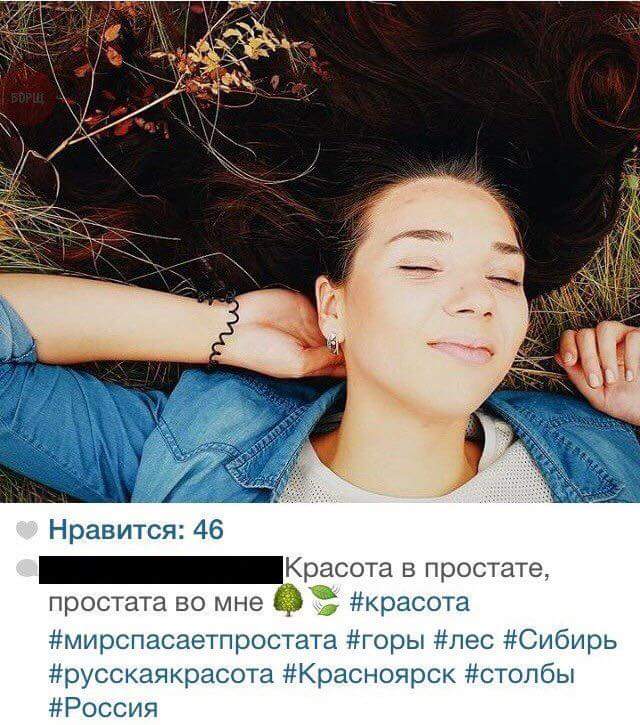Open the #русскаякрасота hashtag
Image resolution: width=640 pixels, height=725 pixels.
[160, 674]
